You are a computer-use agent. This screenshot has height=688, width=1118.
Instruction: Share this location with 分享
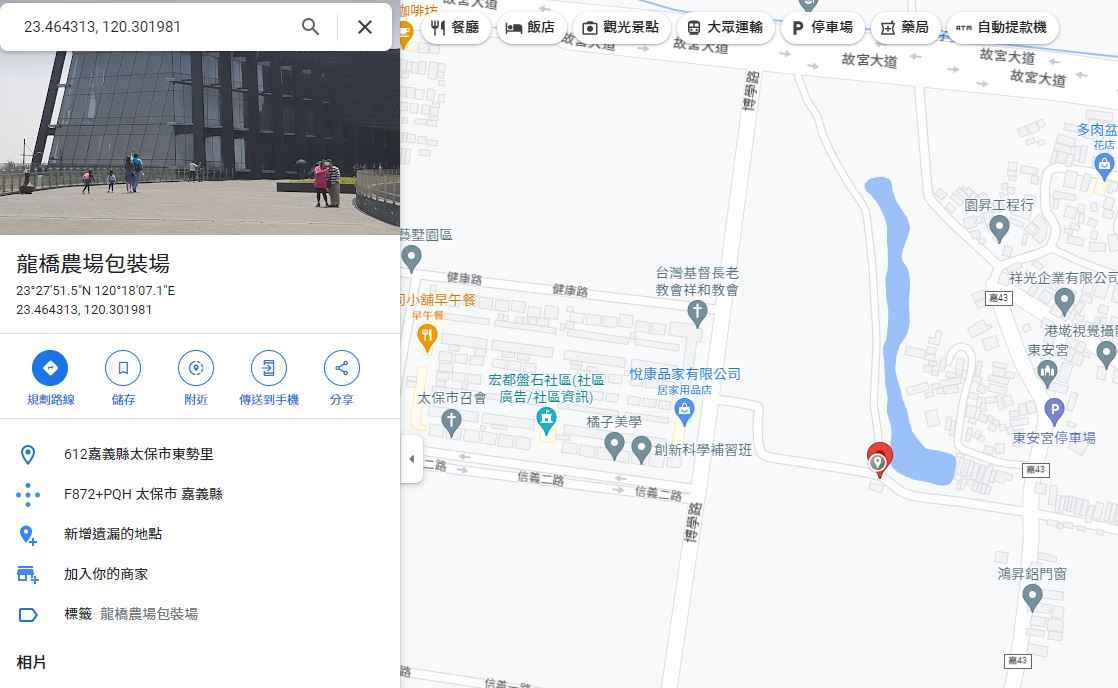click(x=342, y=368)
